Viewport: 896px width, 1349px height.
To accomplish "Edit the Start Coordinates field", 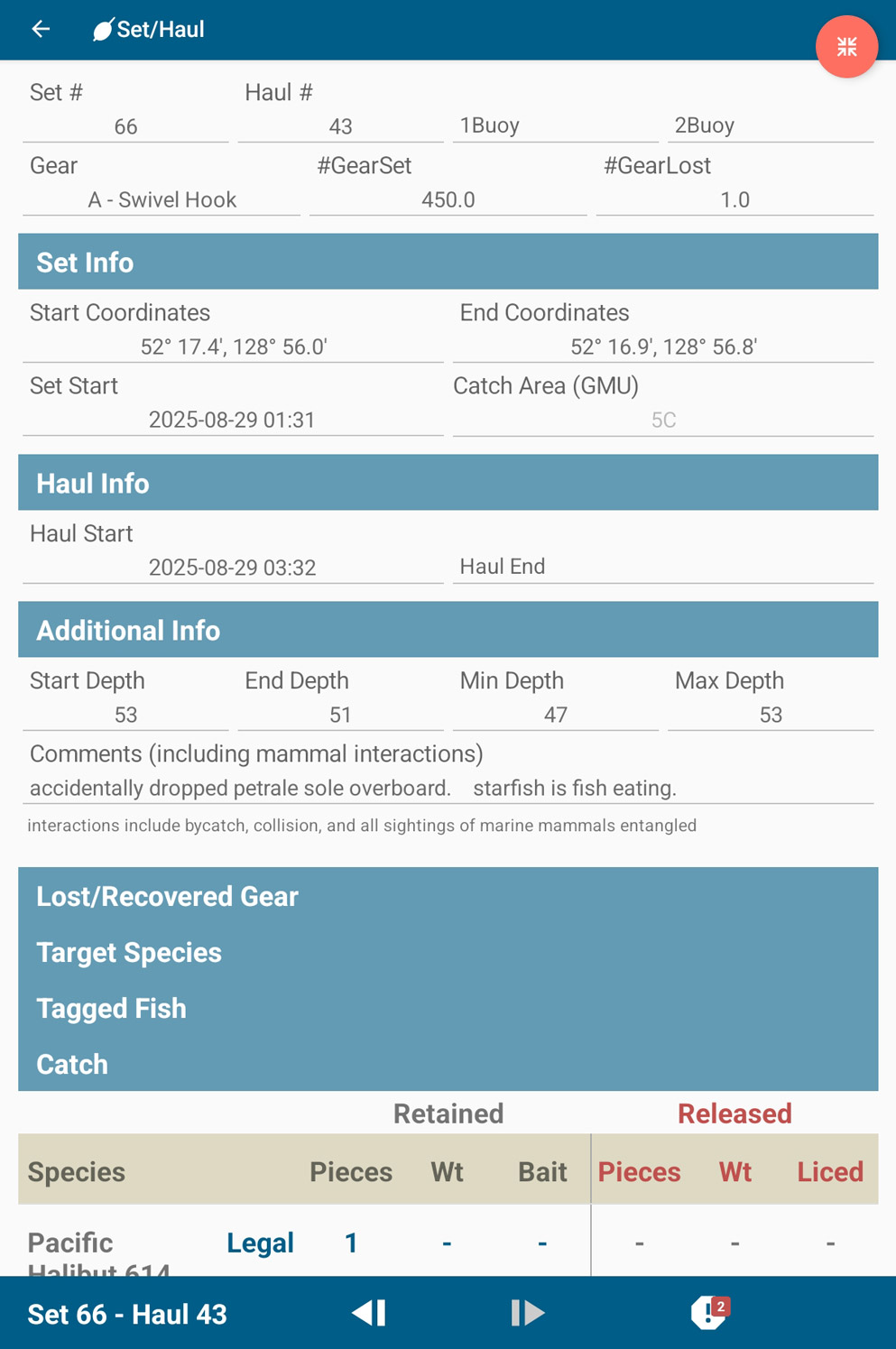I will (233, 346).
